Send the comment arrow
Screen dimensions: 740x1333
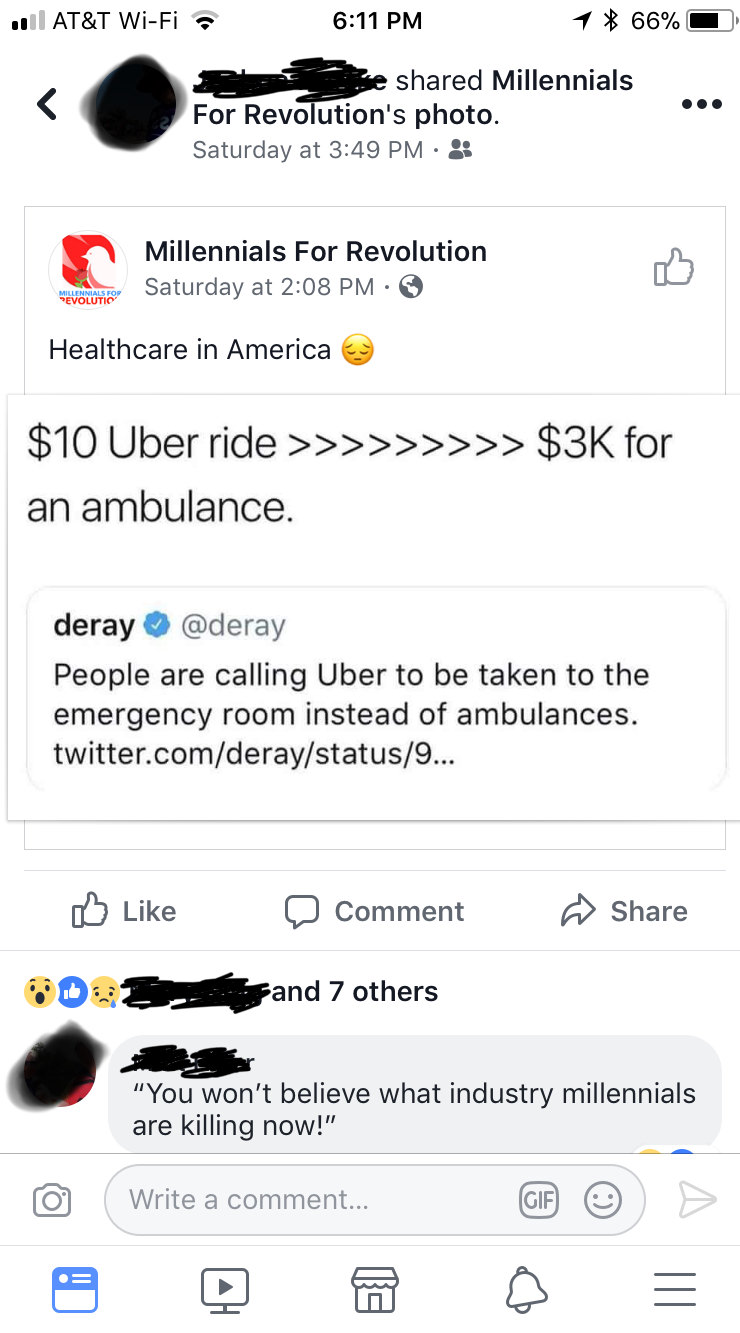[697, 1199]
